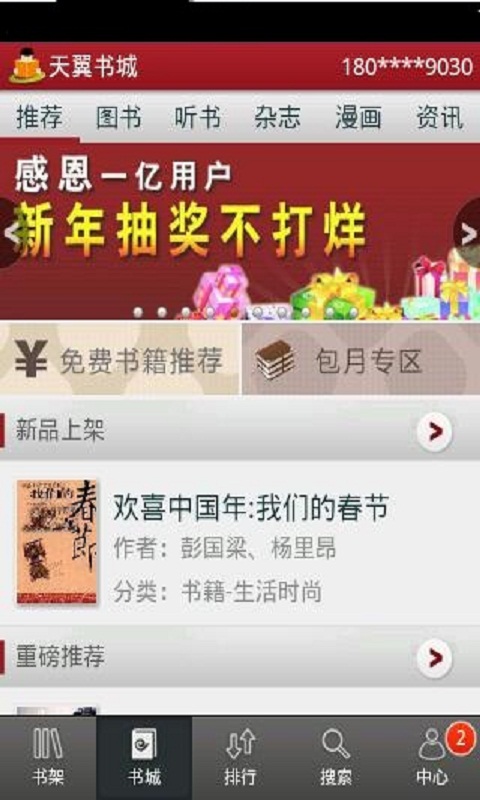
Task: Switch to the 图书 tab
Action: pyautogui.click(x=119, y=117)
